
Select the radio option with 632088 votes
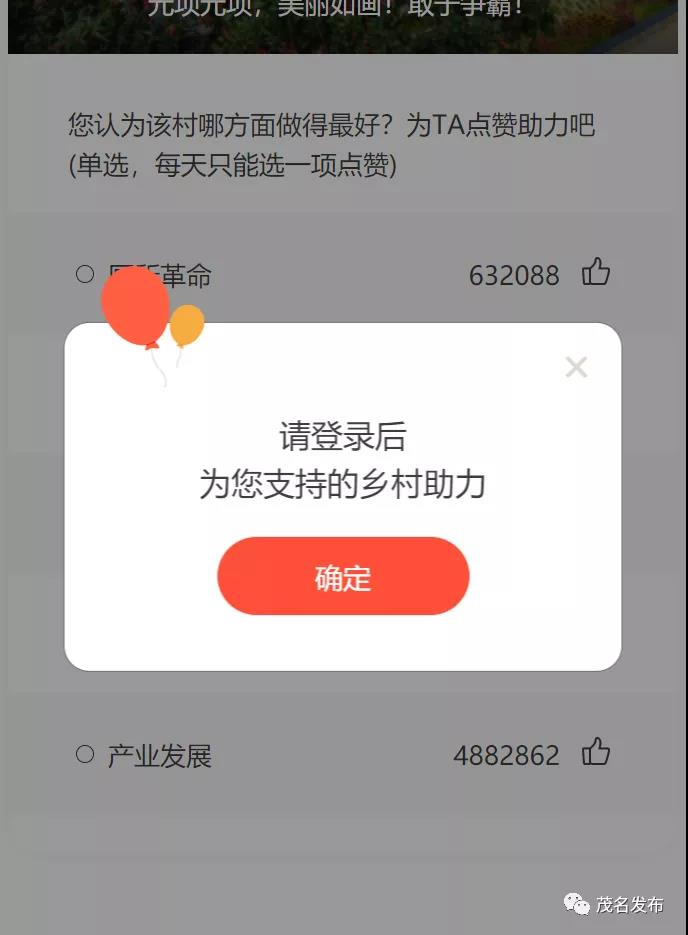click(85, 274)
